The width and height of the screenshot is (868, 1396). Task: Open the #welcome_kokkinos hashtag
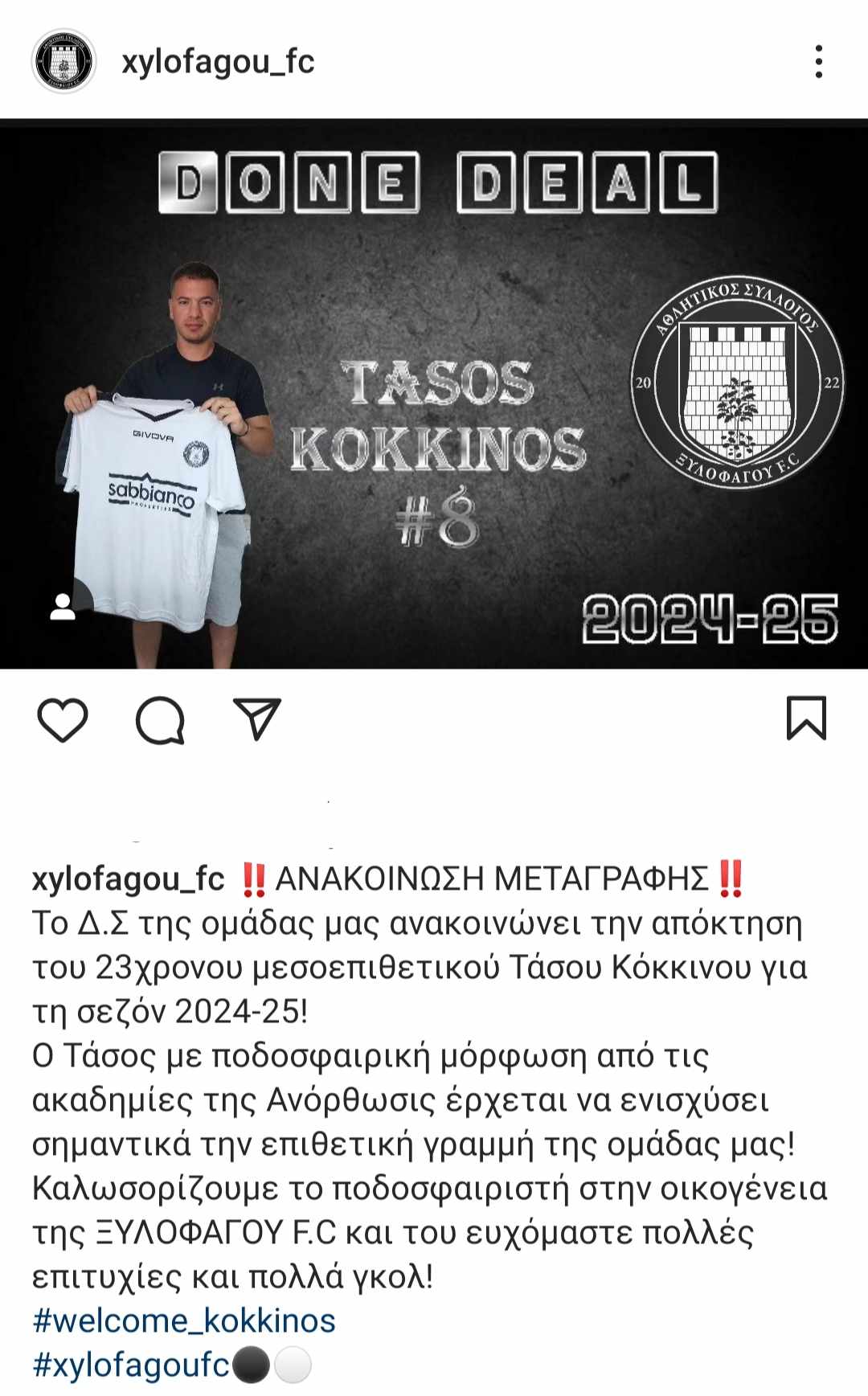coord(184,1320)
